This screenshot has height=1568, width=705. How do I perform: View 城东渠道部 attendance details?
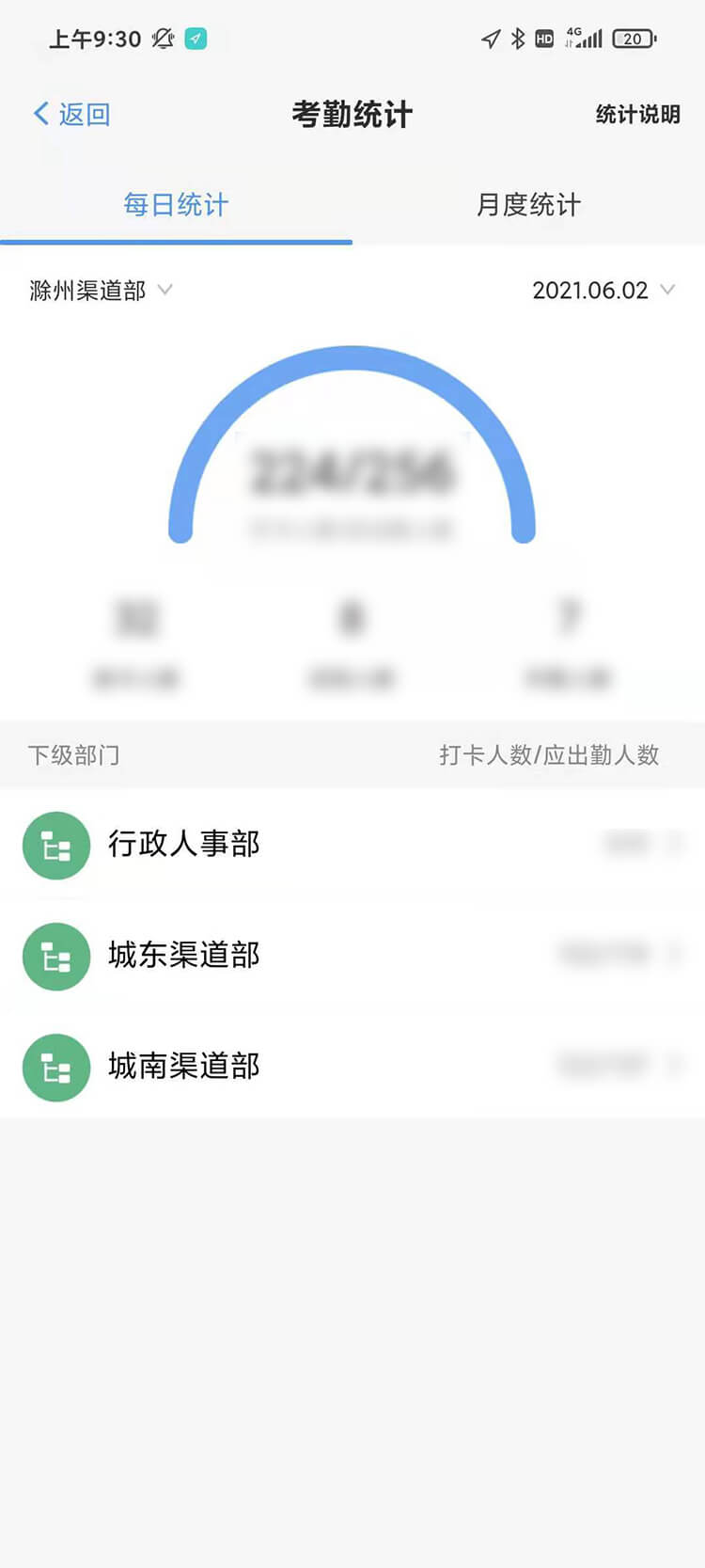pyautogui.click(x=352, y=956)
